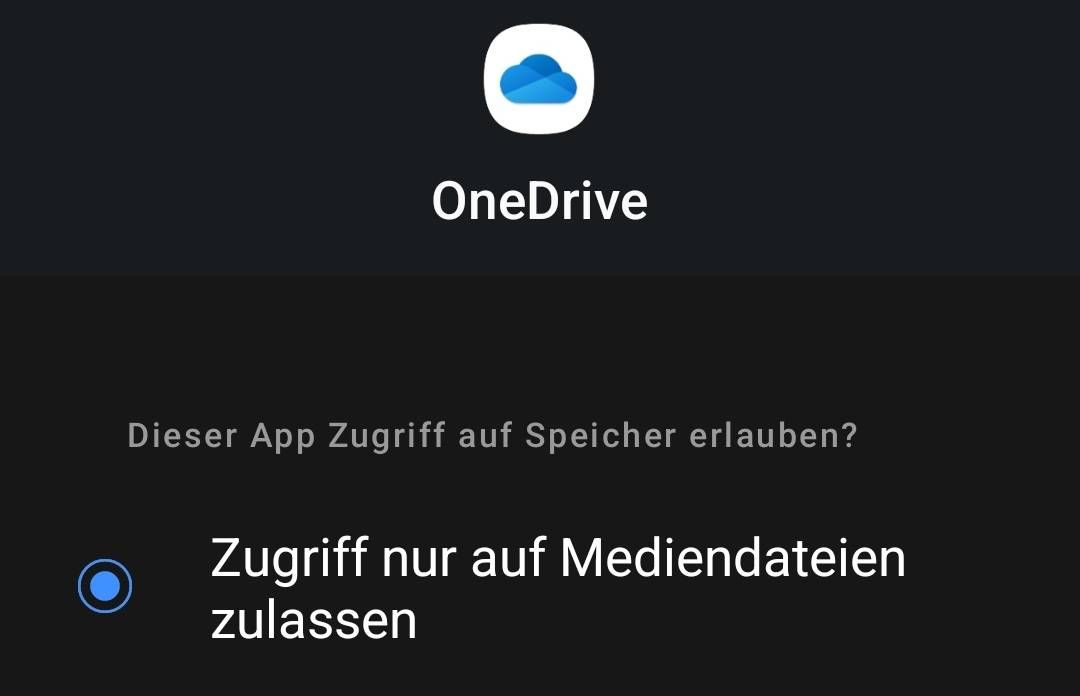Select 'Zugriff nur auf Mediendateien zulassen' option
Image resolution: width=1080 pixels, height=696 pixels.
(x=105, y=586)
